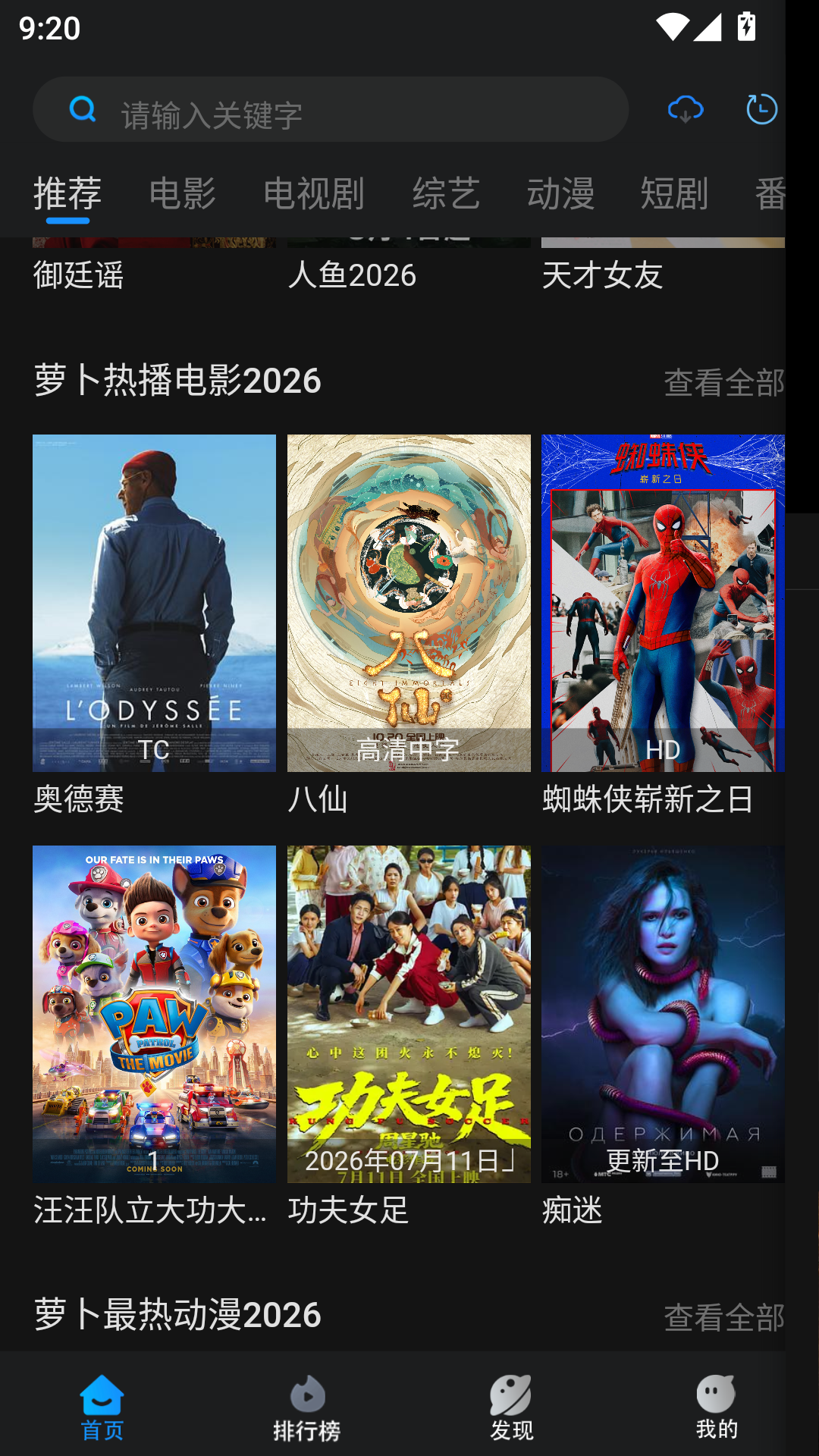Screen dimensions: 819x1456
Task: Go to the 发现 bottom tab
Action: [x=511, y=1408]
